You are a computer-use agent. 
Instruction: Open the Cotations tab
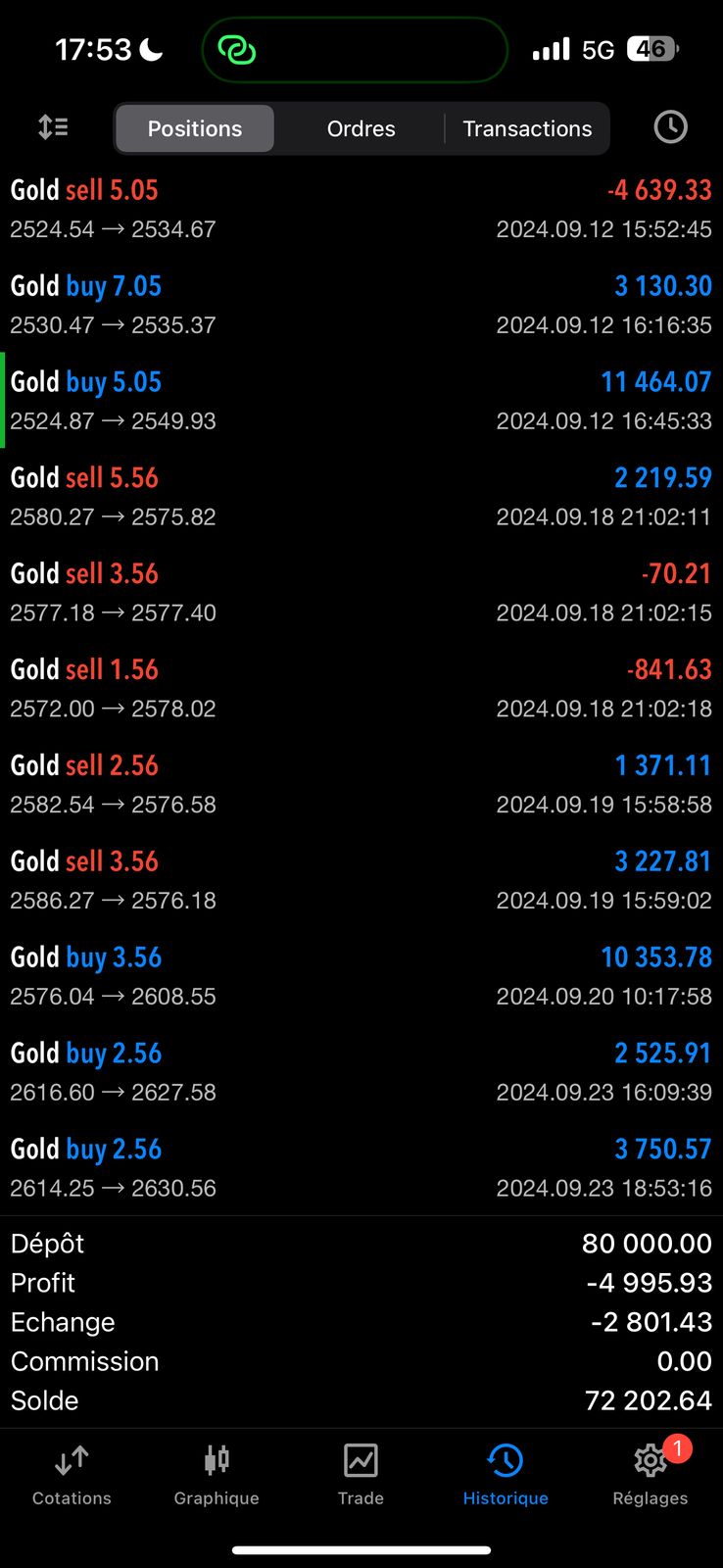pyautogui.click(x=72, y=1475)
